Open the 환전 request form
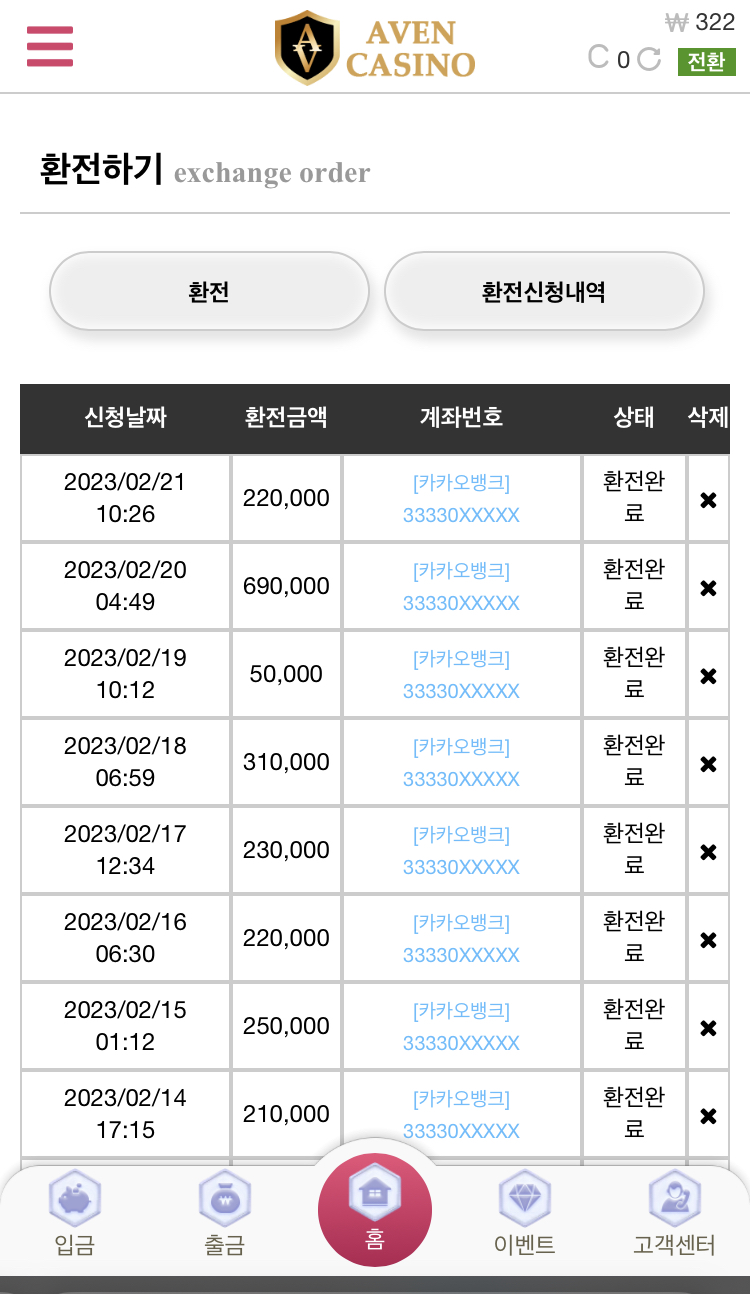Viewport: 750px width, 1294px height. (209, 291)
